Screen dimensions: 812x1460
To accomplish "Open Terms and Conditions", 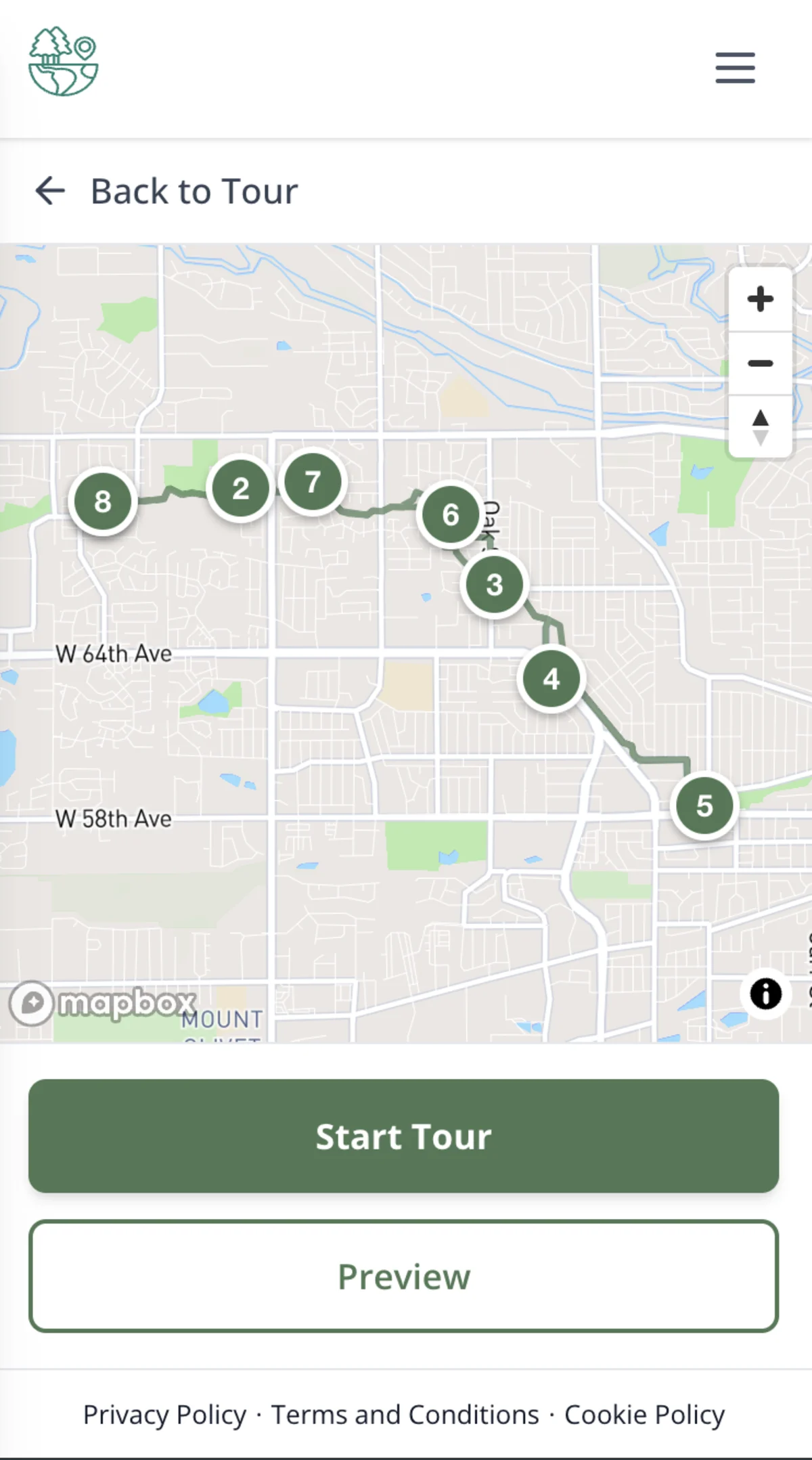I will coord(405,1415).
